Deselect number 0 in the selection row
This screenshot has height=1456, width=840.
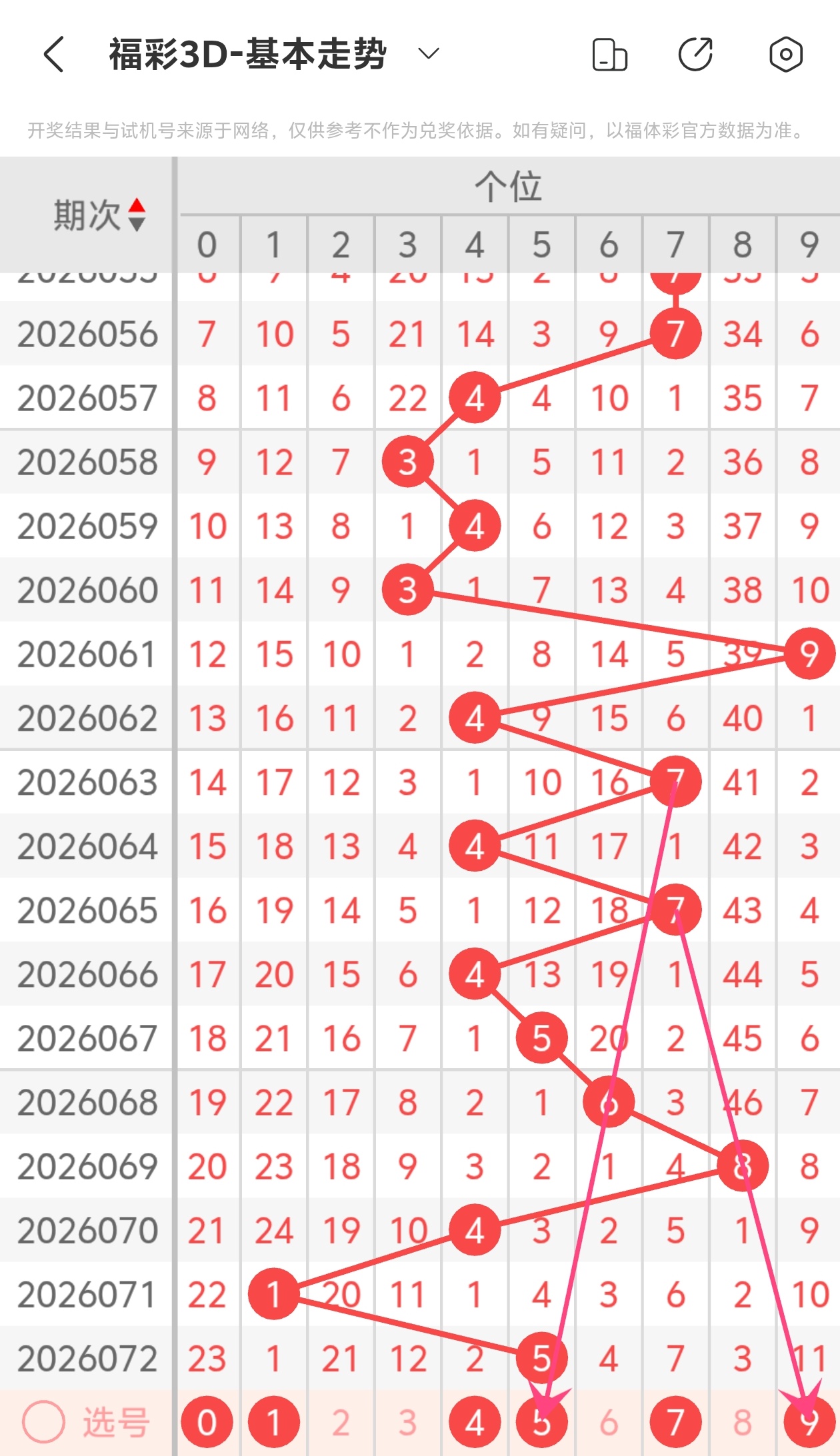point(207,1423)
